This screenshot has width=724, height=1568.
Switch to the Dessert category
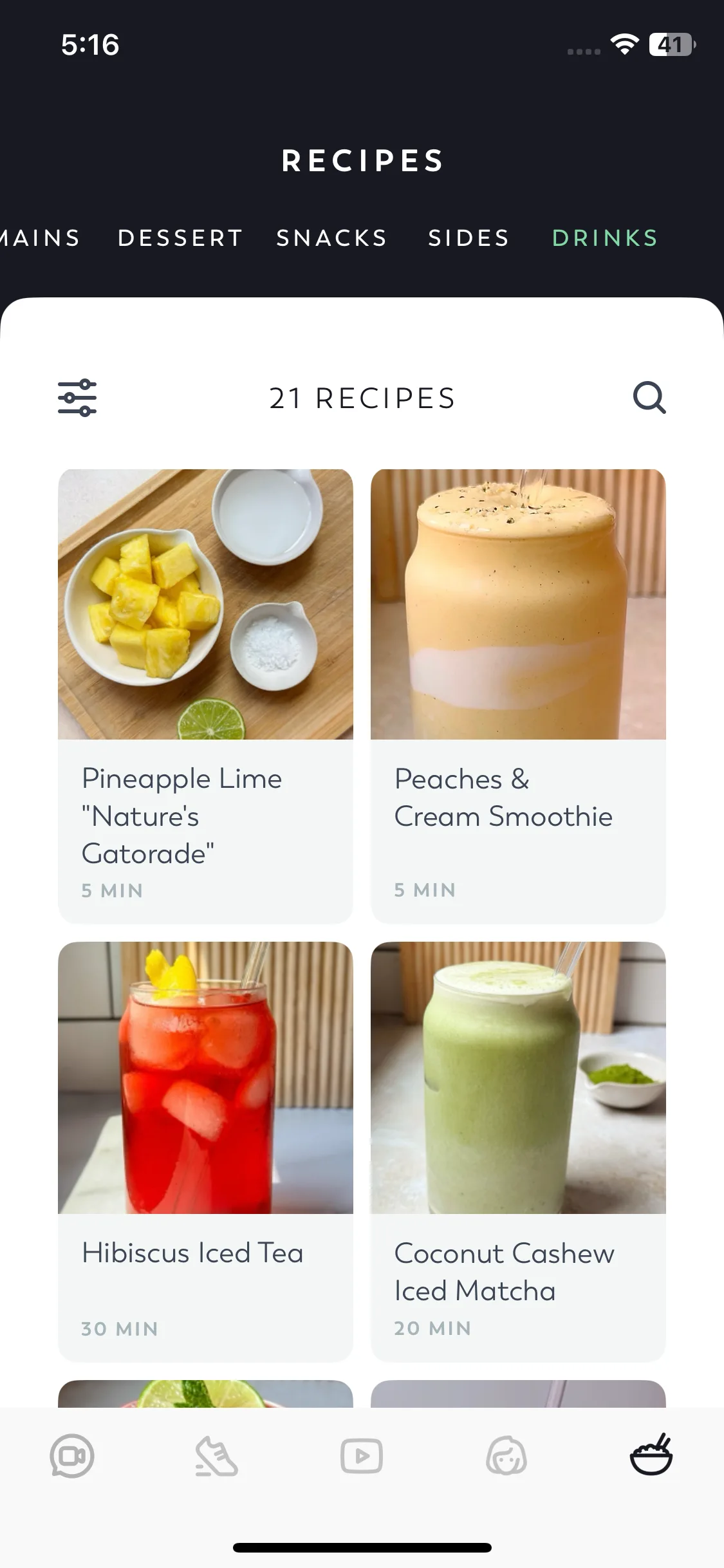pyautogui.click(x=180, y=238)
